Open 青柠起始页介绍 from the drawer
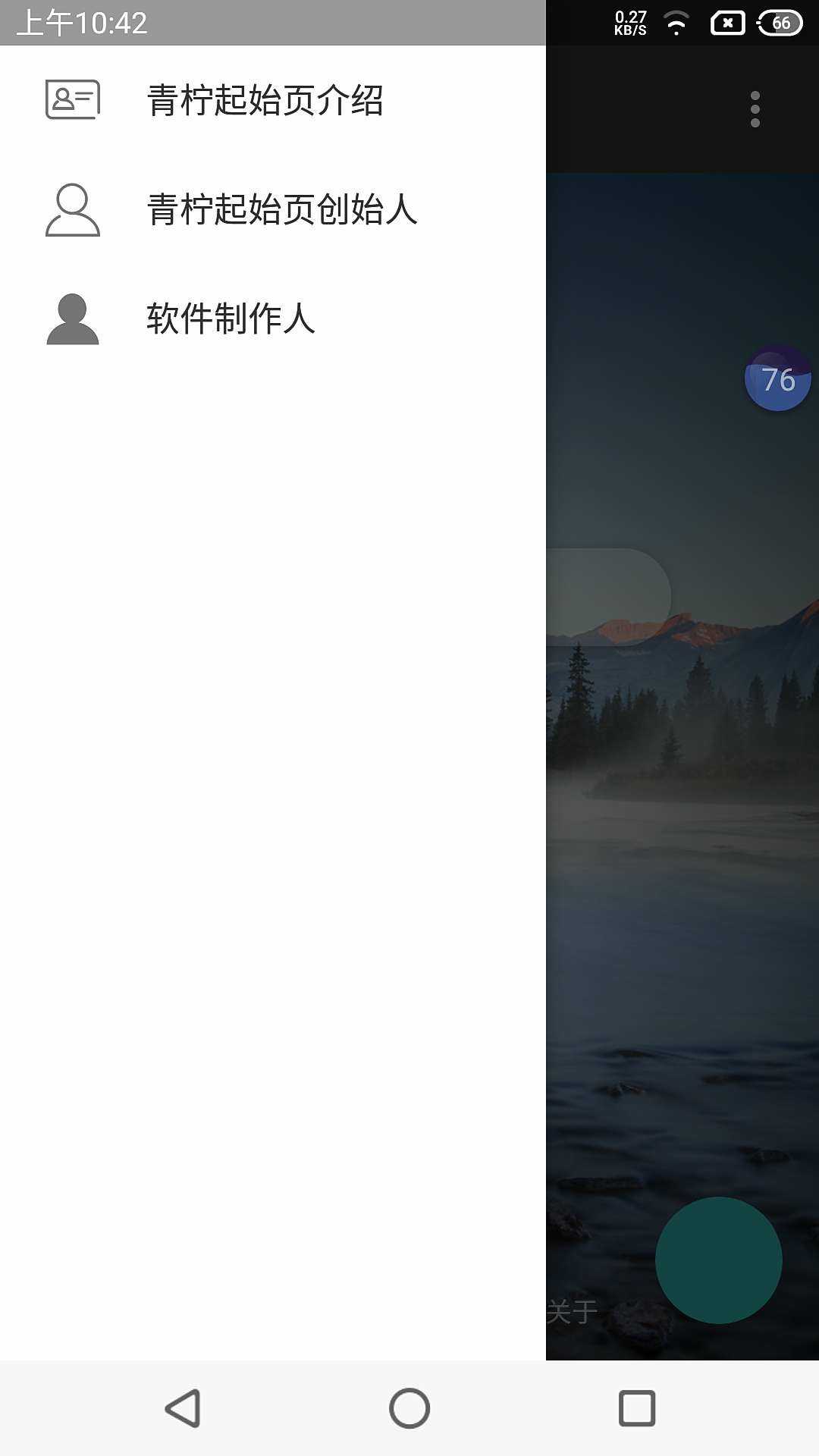This screenshot has width=819, height=1456. [265, 100]
